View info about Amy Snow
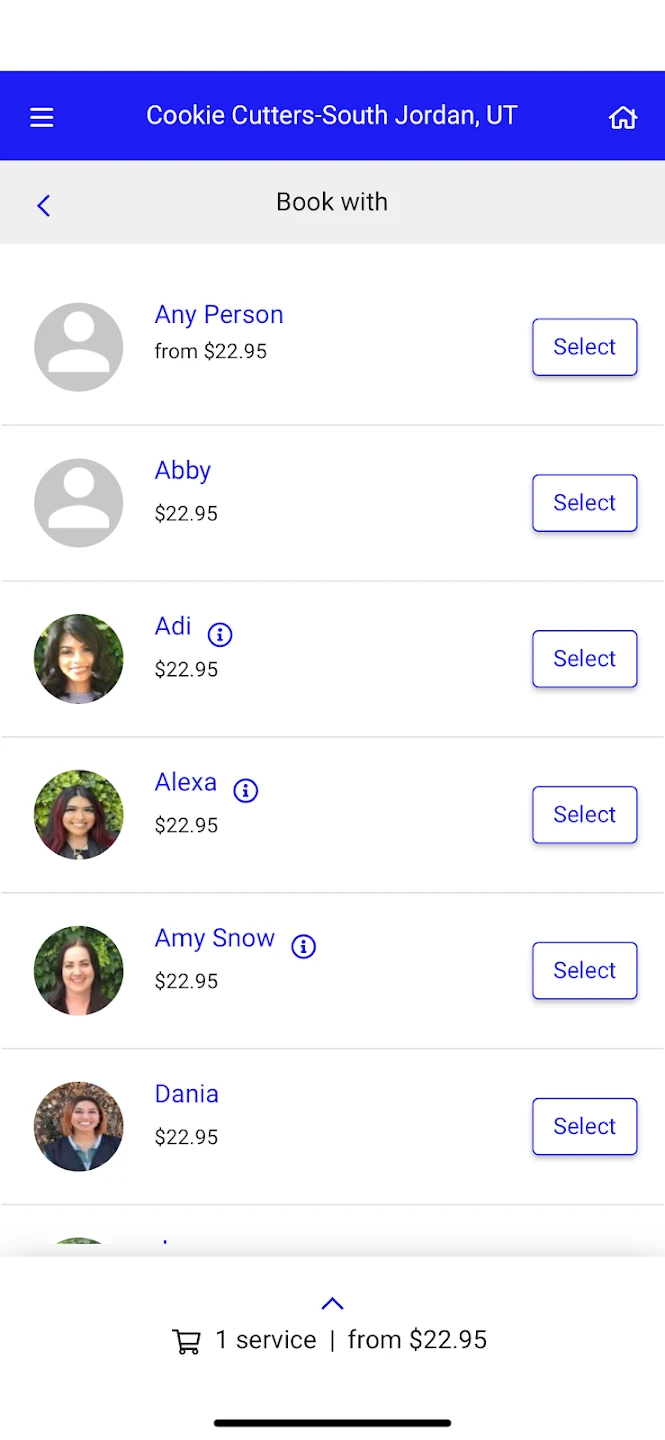 pos(304,947)
